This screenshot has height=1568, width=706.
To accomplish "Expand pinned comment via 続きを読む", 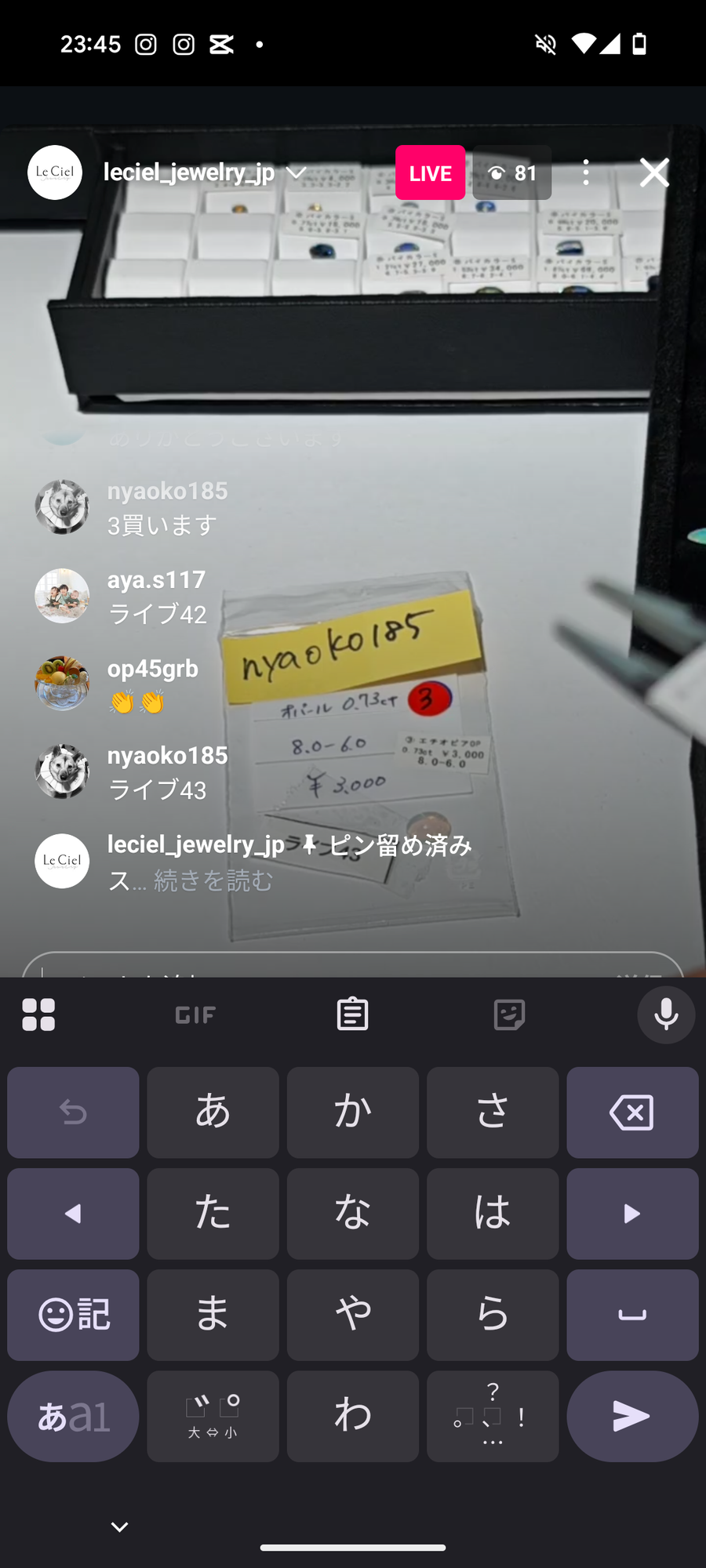I will (x=213, y=881).
